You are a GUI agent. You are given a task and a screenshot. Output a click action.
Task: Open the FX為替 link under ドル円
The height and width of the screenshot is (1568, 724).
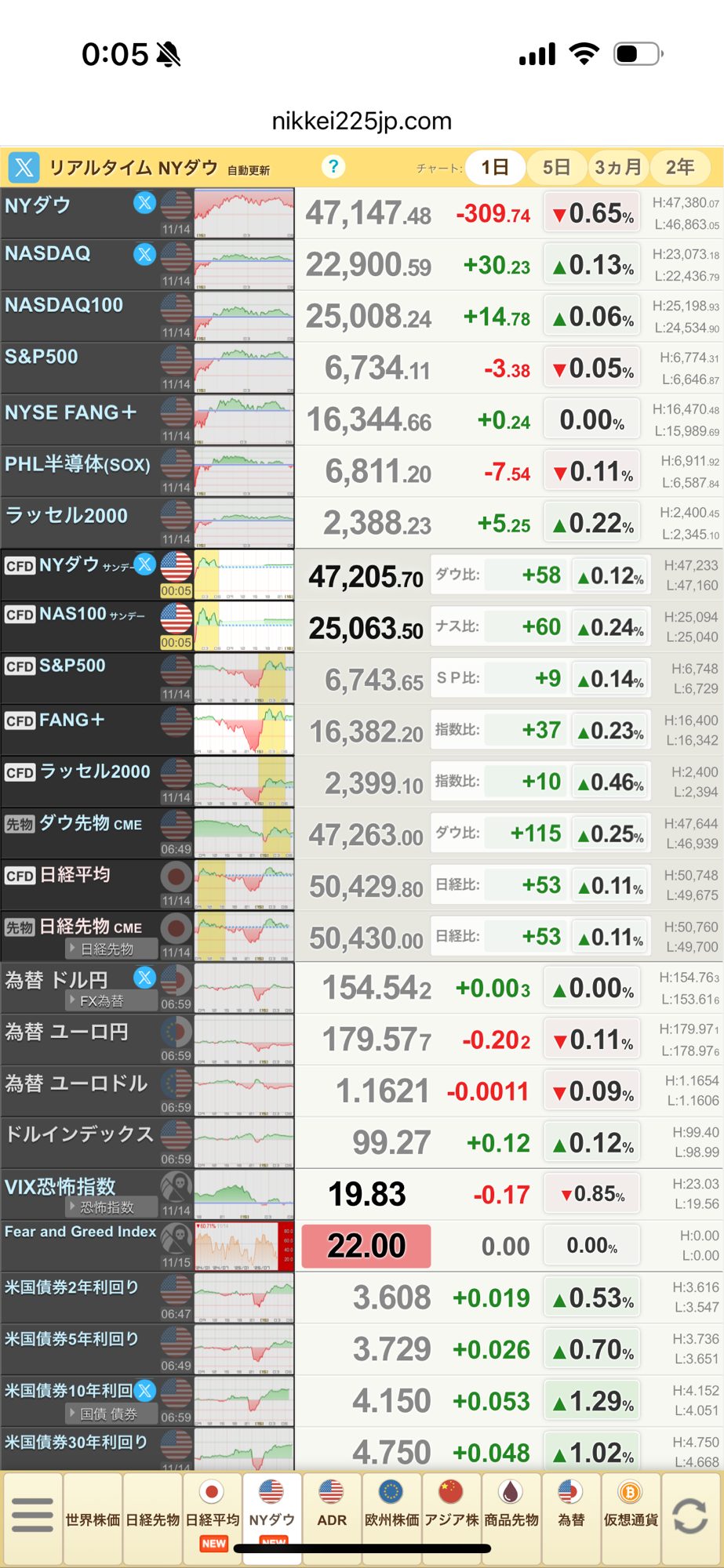(x=101, y=1001)
